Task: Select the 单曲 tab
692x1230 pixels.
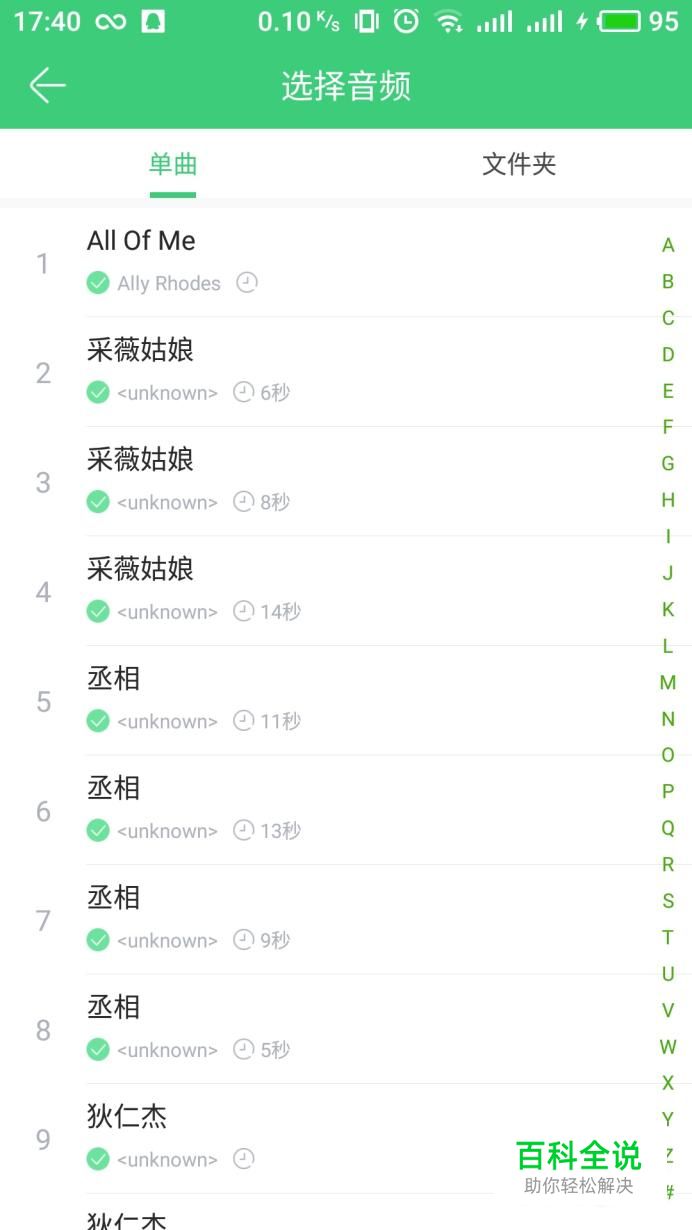Action: pos(173,164)
